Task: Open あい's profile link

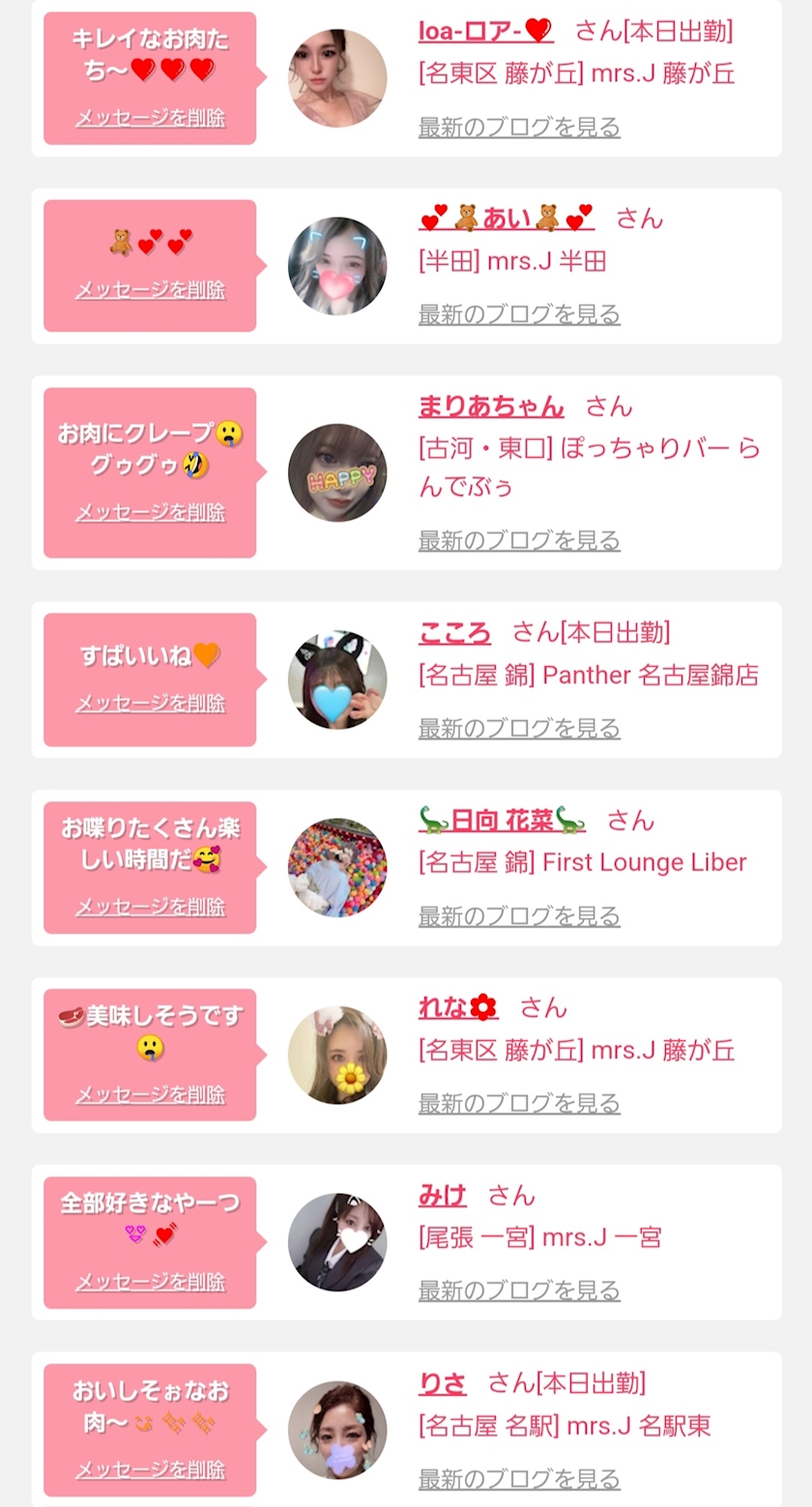Action: 506,218
